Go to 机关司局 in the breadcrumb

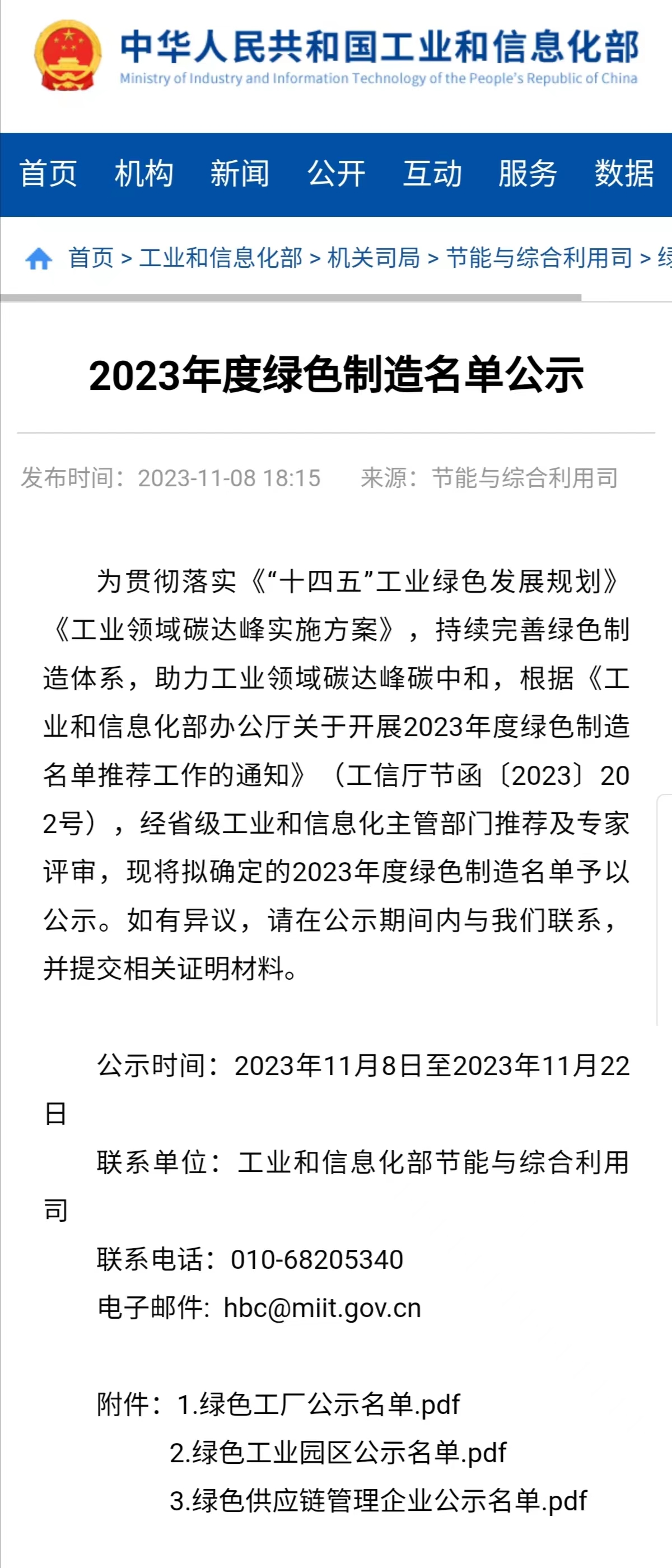click(x=374, y=258)
